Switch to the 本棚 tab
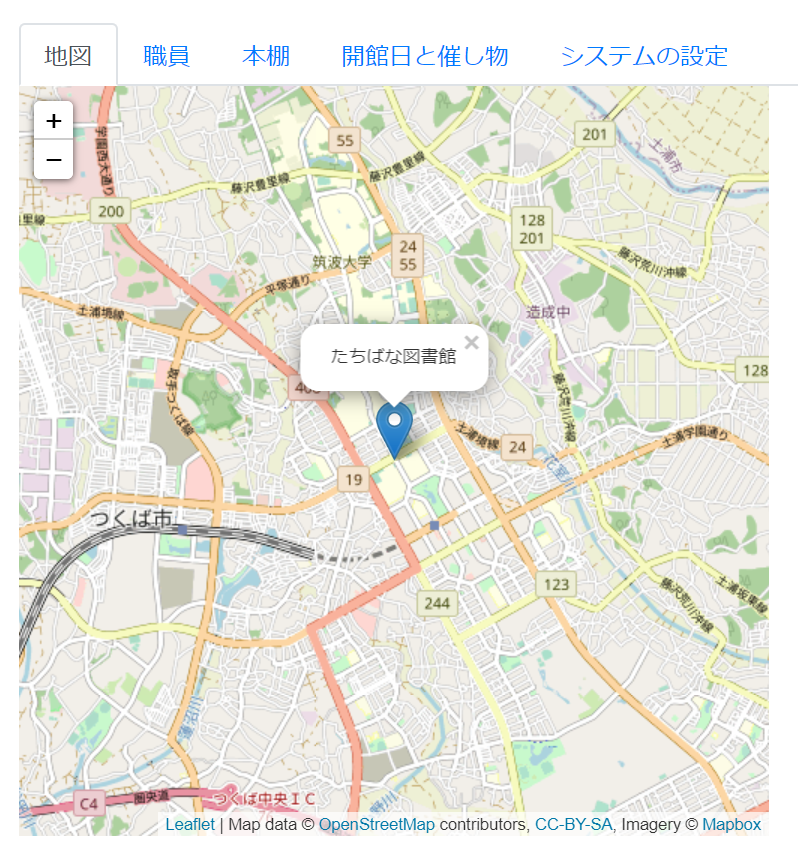Viewport: 798px width, 855px height. point(266,56)
